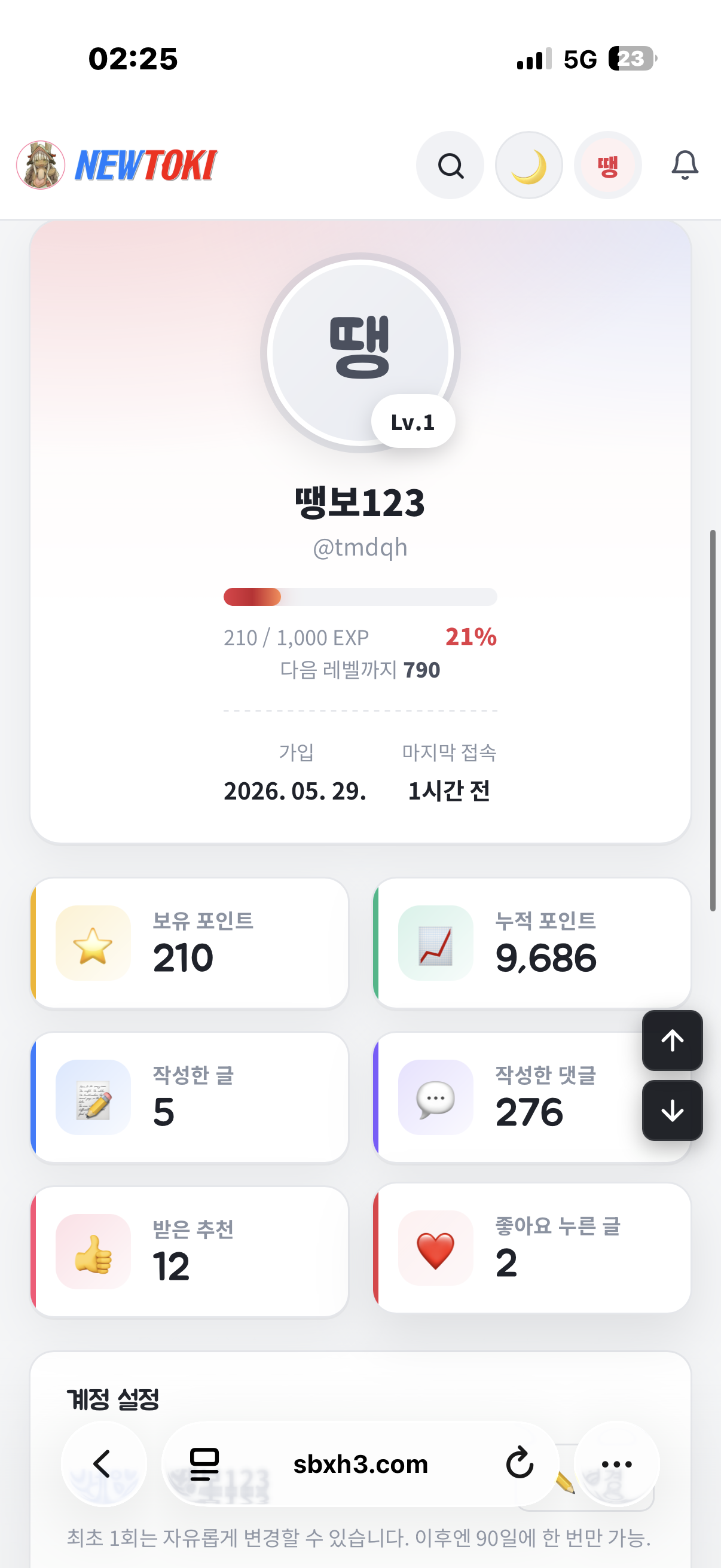Open the search icon in header
This screenshot has height=1568, width=721.
[x=450, y=165]
